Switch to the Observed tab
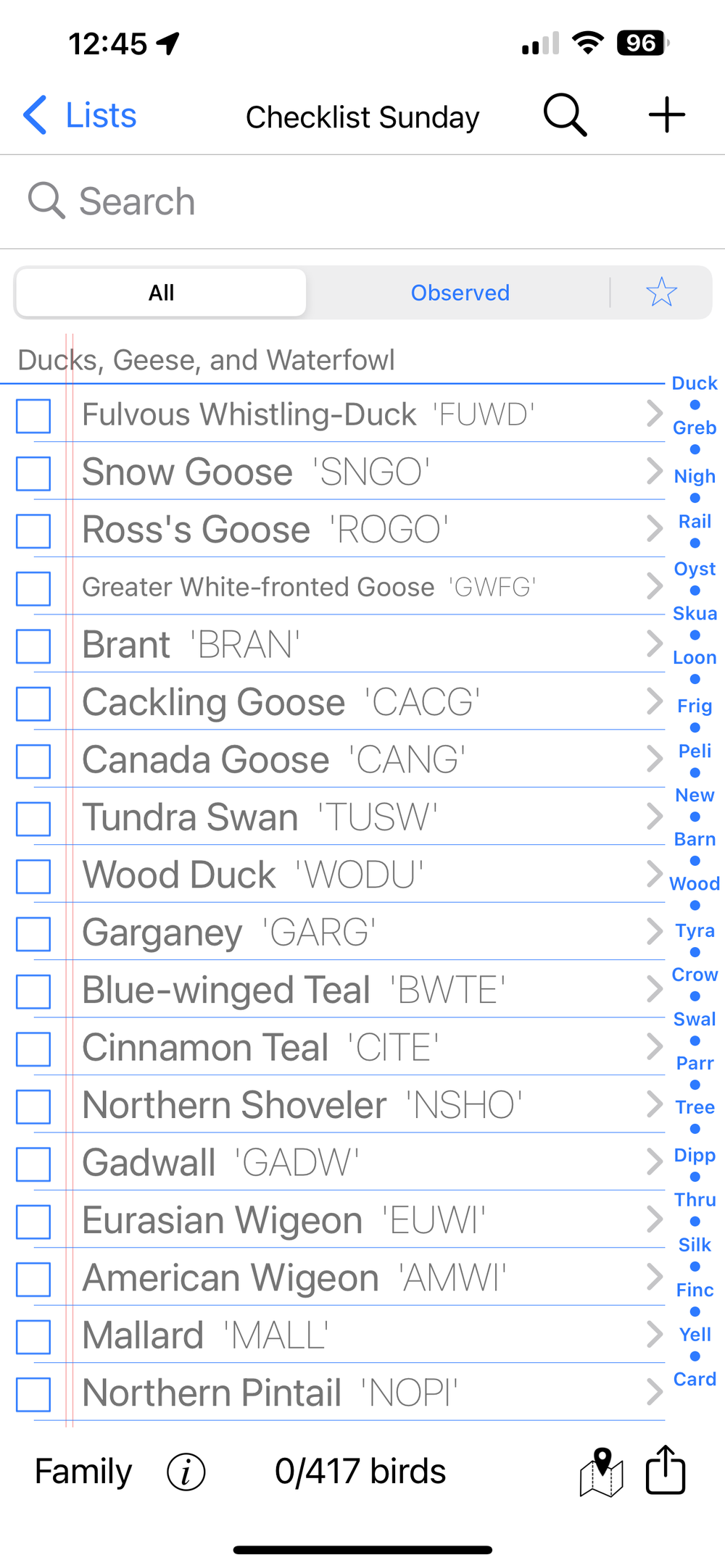Viewport: 725px width, 1568px height. (460, 293)
